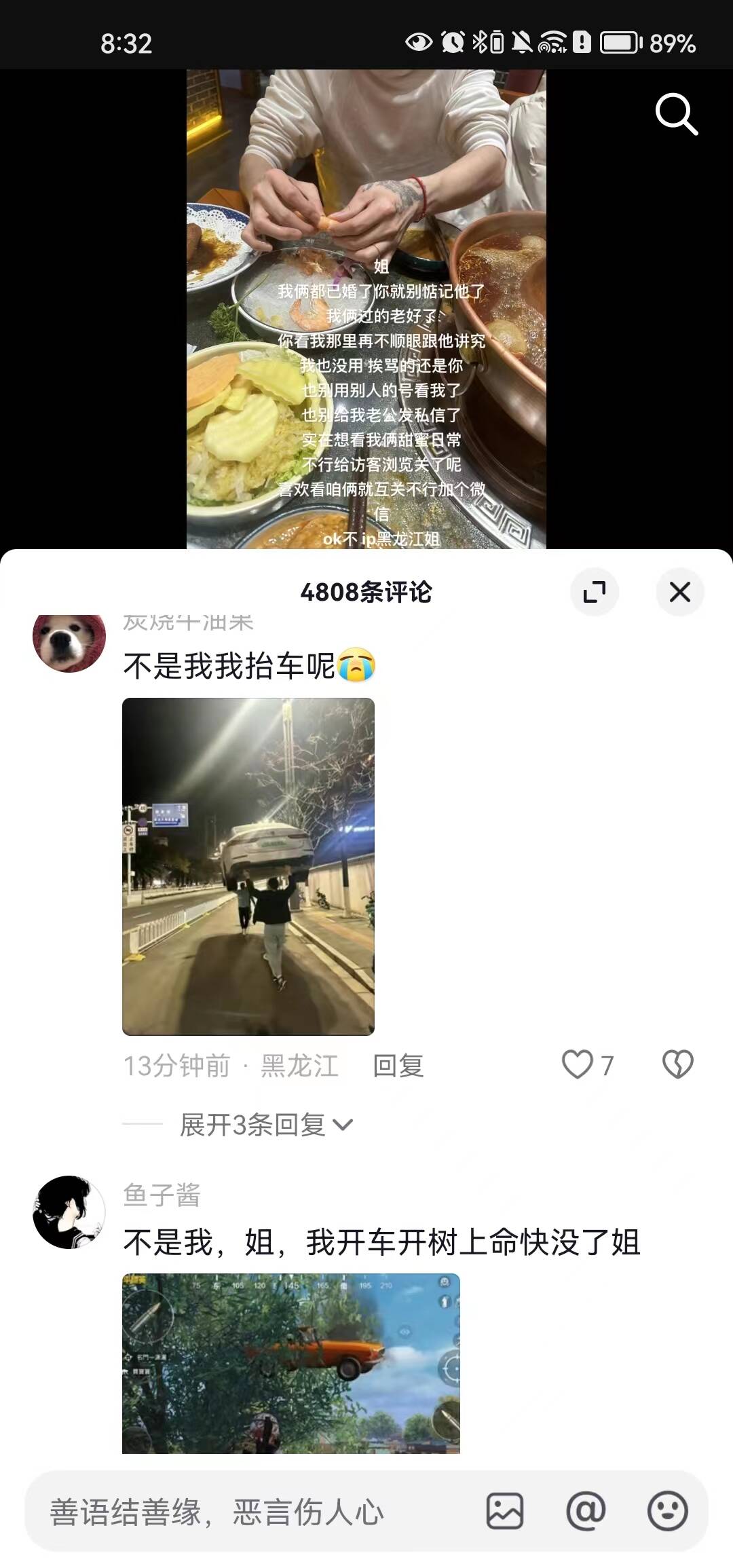
Task: Tap the video above the comments
Action: tap(366, 309)
